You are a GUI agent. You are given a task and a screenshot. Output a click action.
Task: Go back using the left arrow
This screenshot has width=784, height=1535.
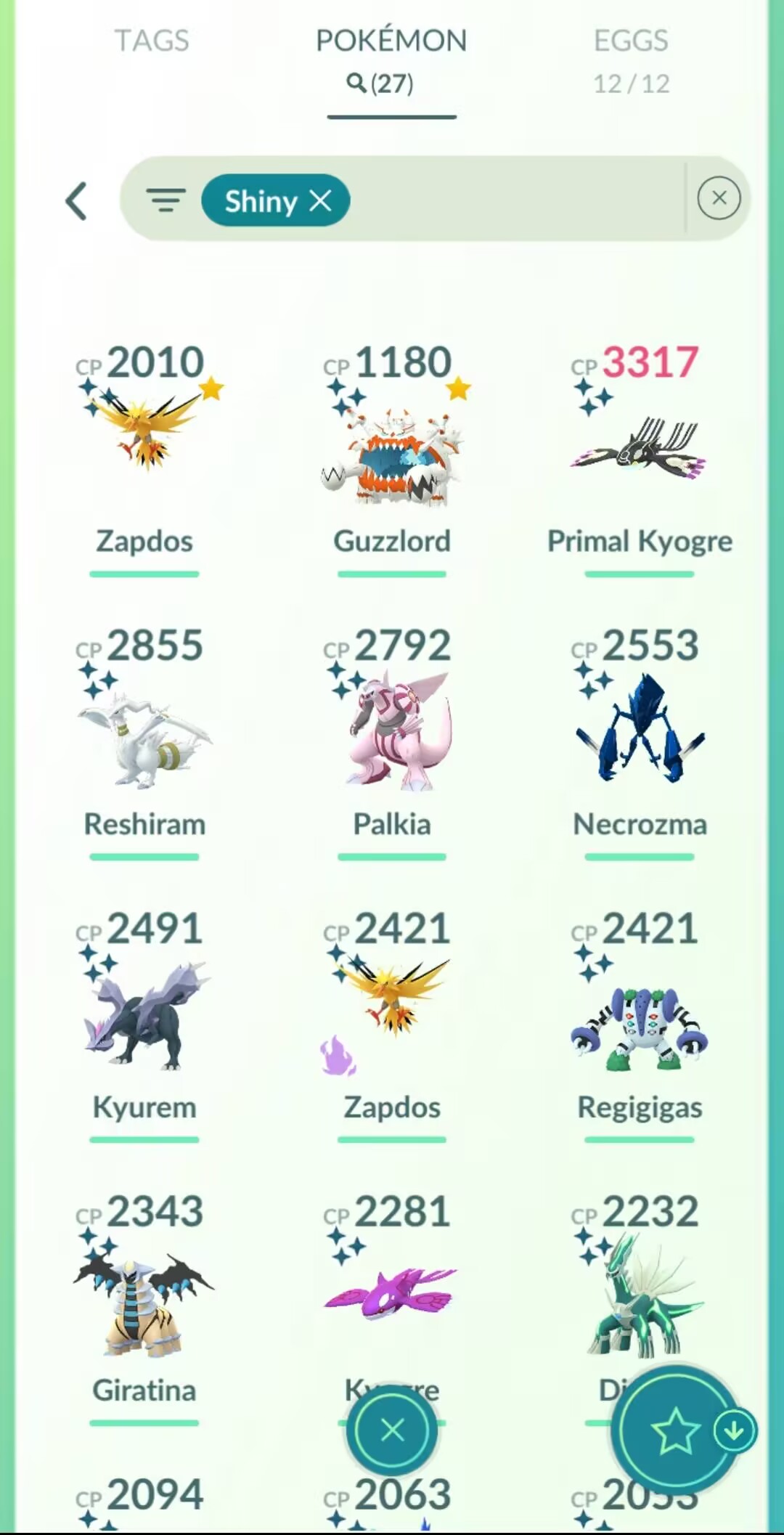[x=76, y=200]
